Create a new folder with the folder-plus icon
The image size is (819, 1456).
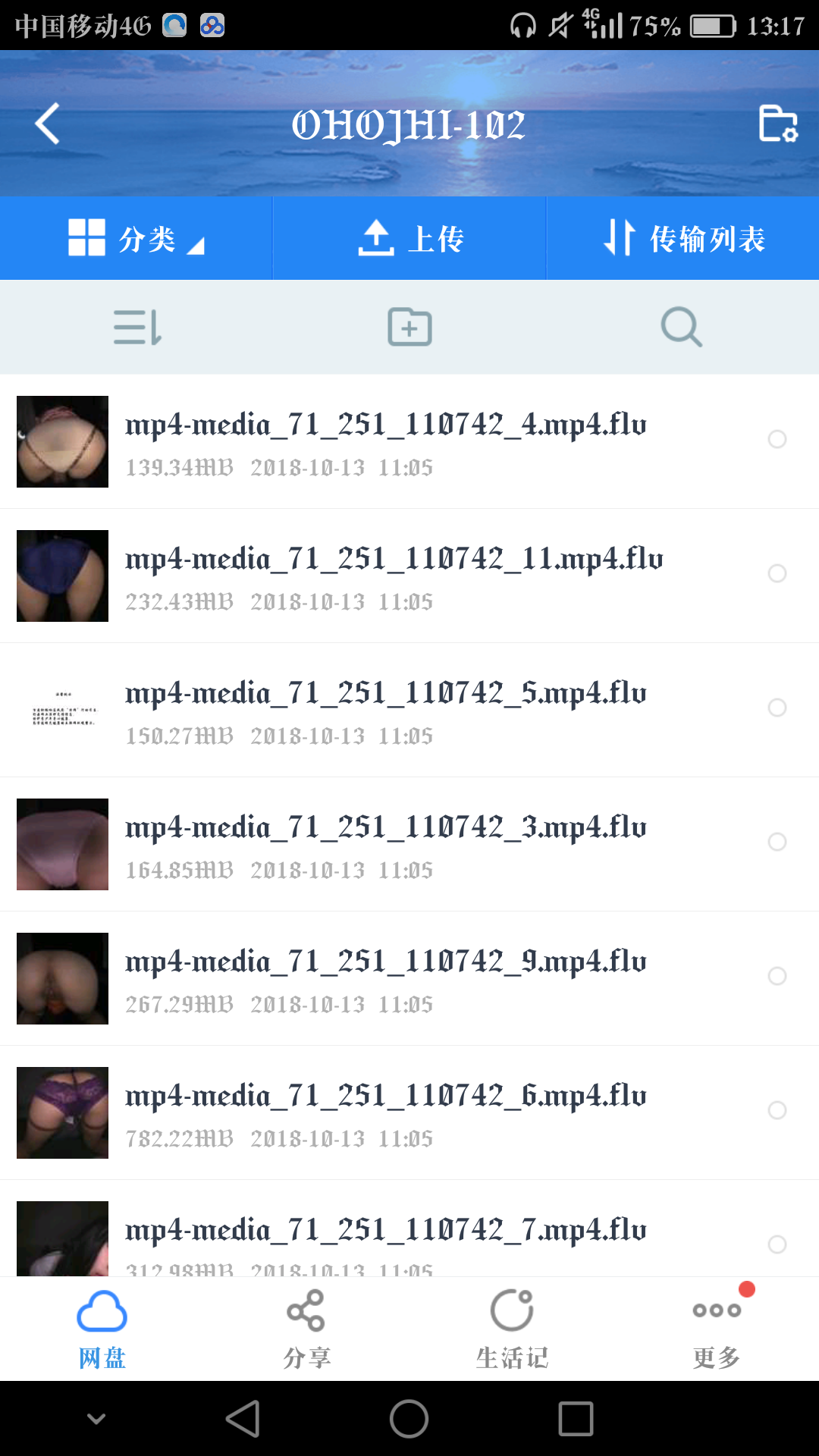(x=409, y=327)
